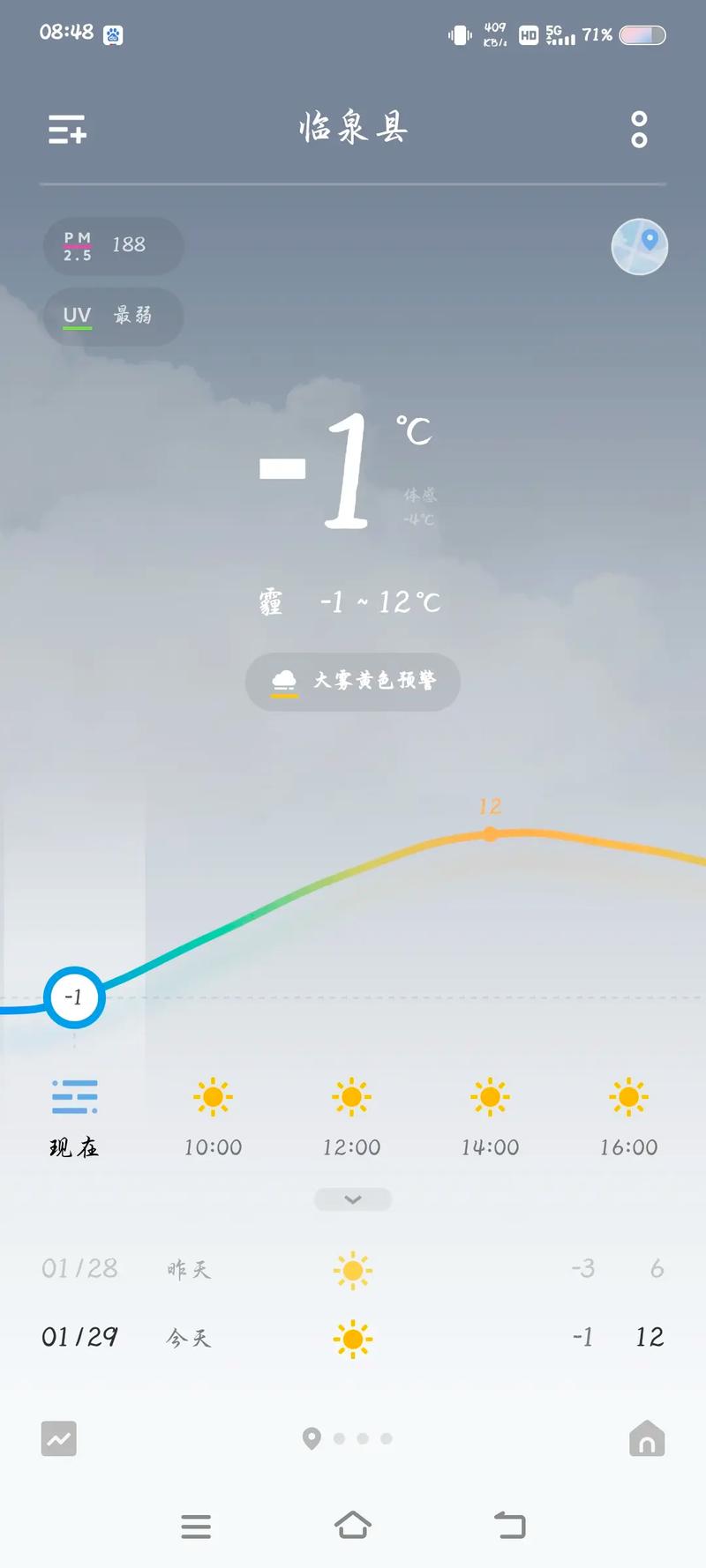Tap the UV 最弱 index badge
The height and width of the screenshot is (1568, 706).
pos(112,317)
